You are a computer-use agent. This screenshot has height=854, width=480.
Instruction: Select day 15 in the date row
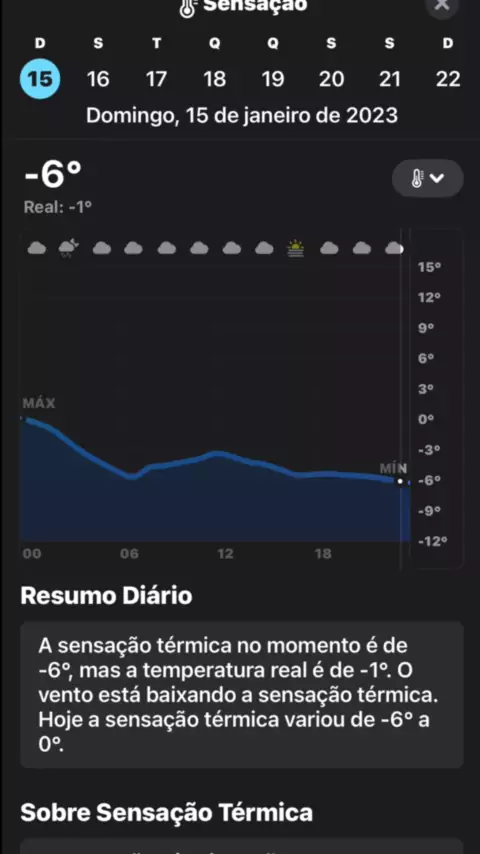coord(40,80)
